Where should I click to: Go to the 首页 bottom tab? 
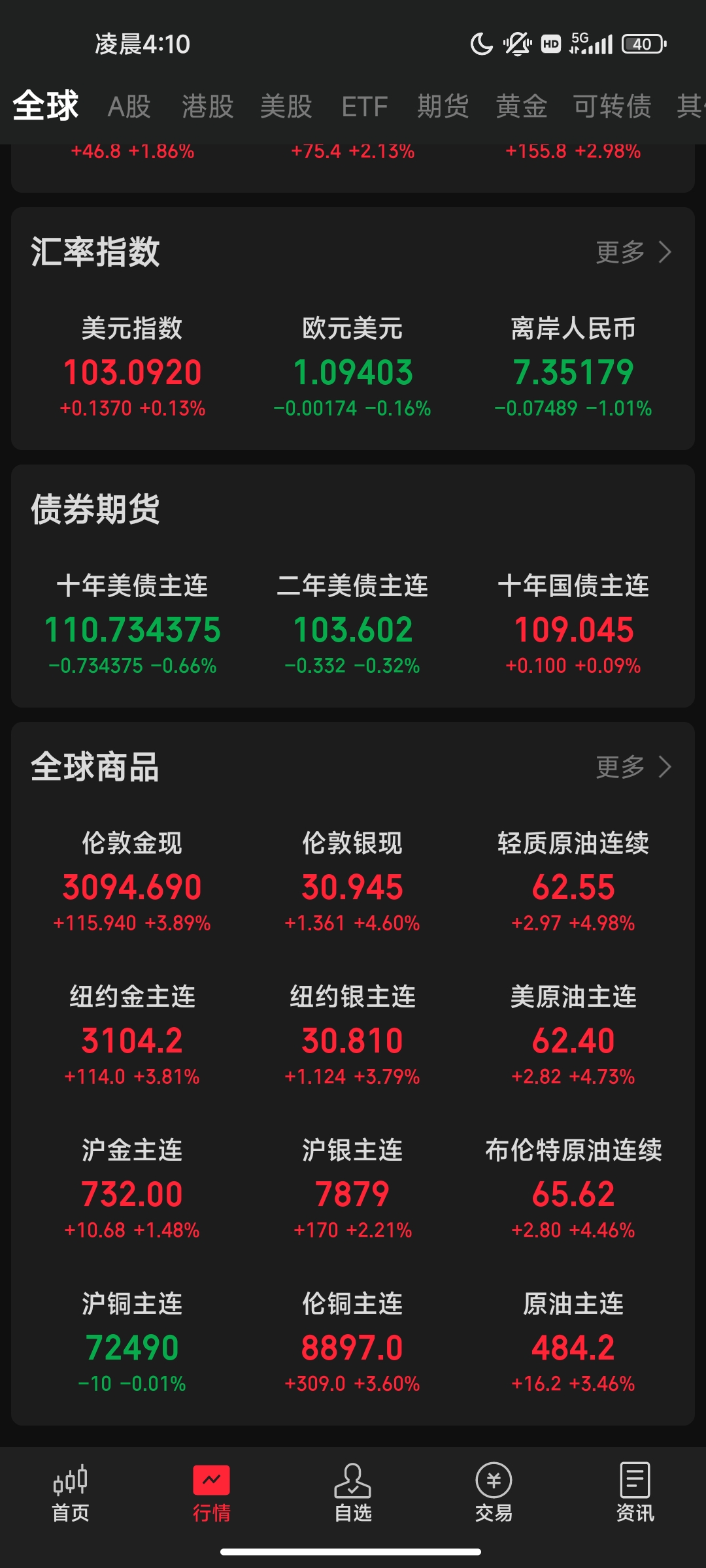(x=71, y=1494)
